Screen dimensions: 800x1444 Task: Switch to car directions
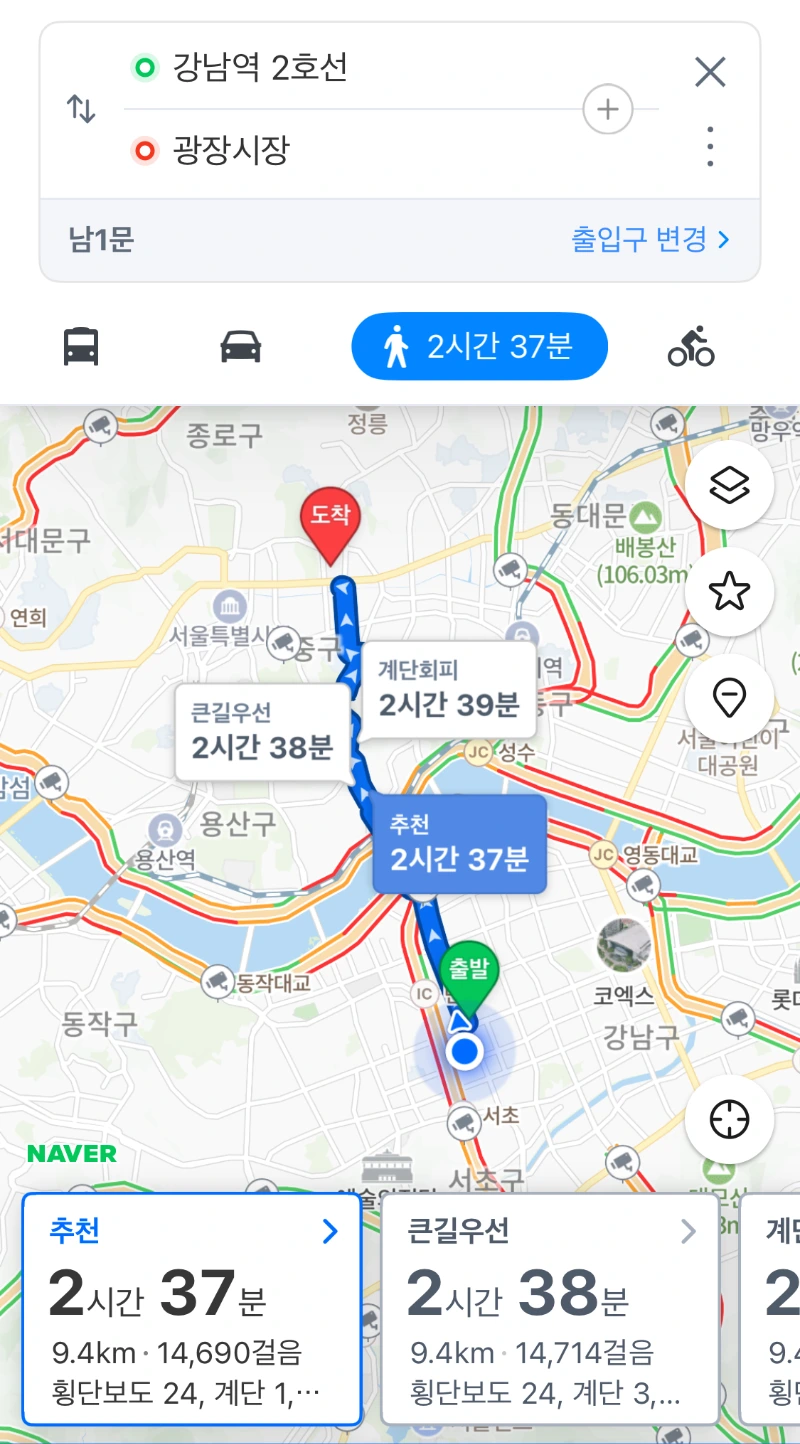(241, 347)
